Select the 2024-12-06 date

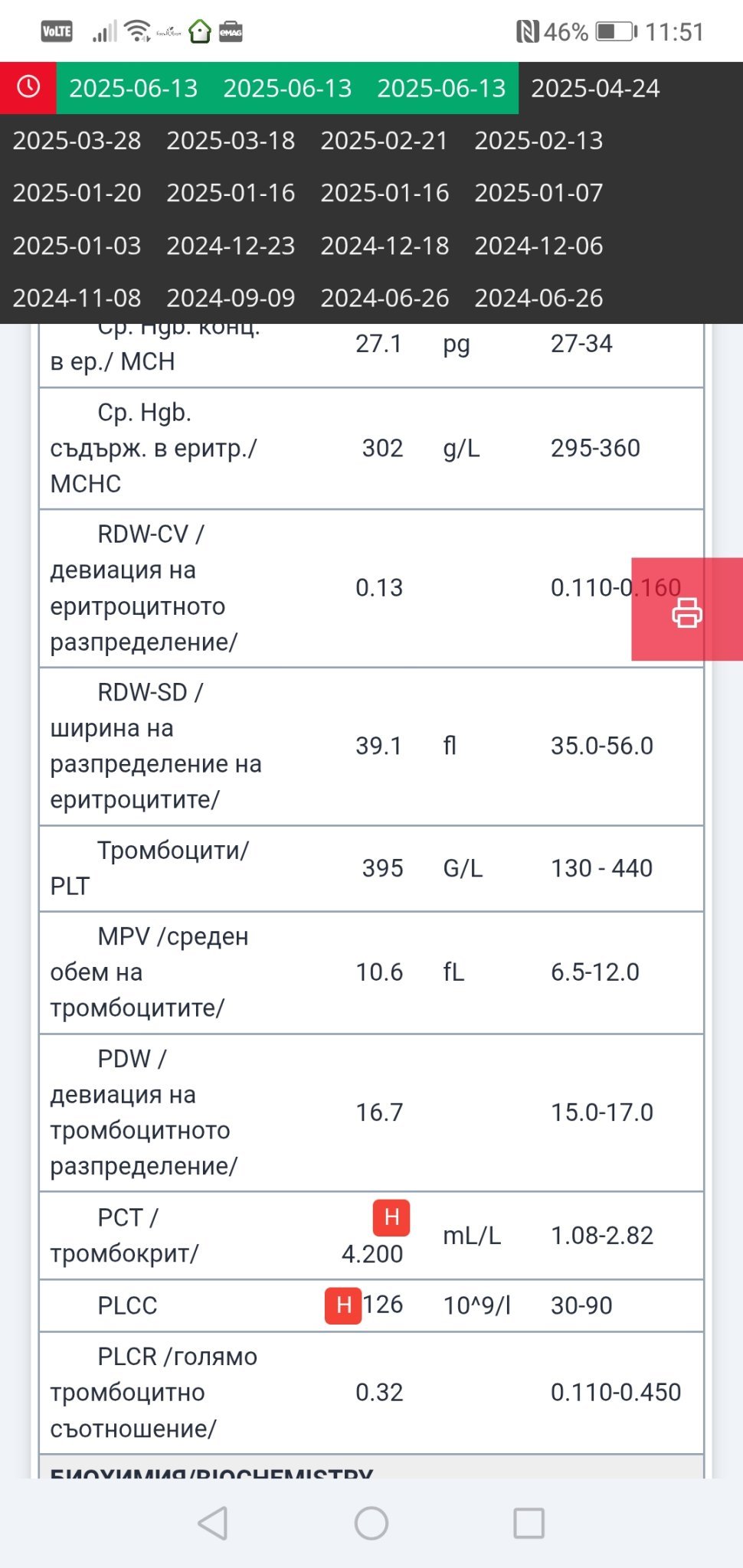pos(538,246)
